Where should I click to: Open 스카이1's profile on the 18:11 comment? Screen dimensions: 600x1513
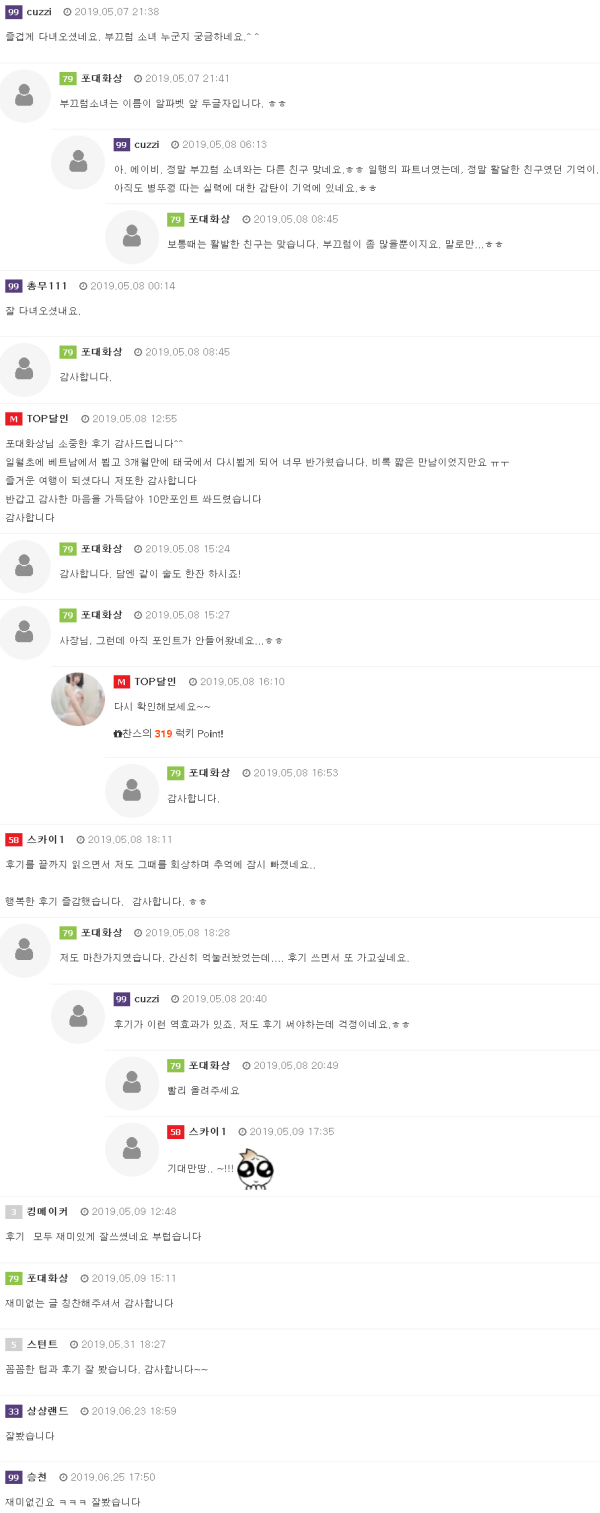(45, 840)
